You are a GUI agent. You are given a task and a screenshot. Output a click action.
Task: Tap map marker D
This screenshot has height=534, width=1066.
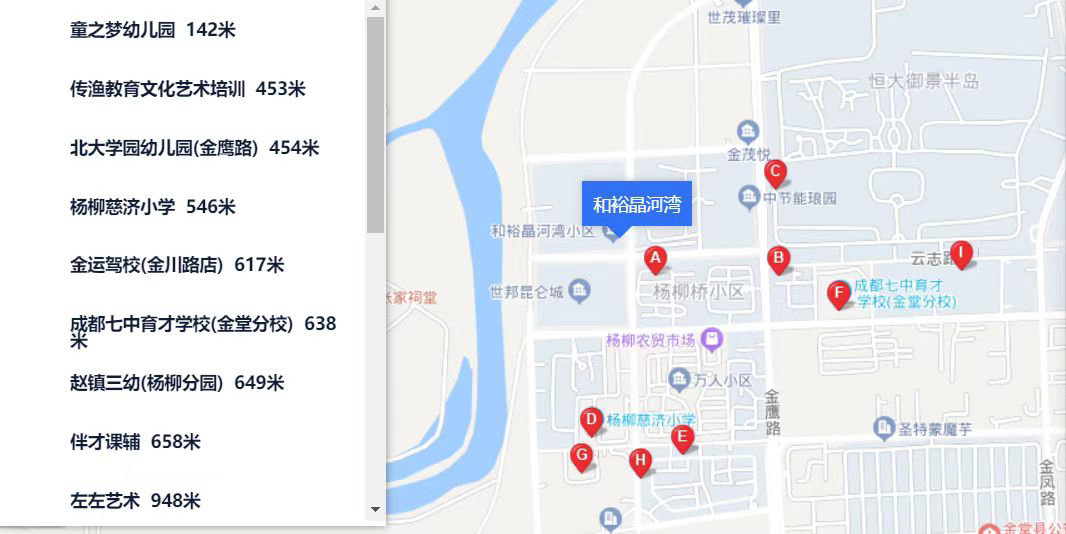(591, 421)
